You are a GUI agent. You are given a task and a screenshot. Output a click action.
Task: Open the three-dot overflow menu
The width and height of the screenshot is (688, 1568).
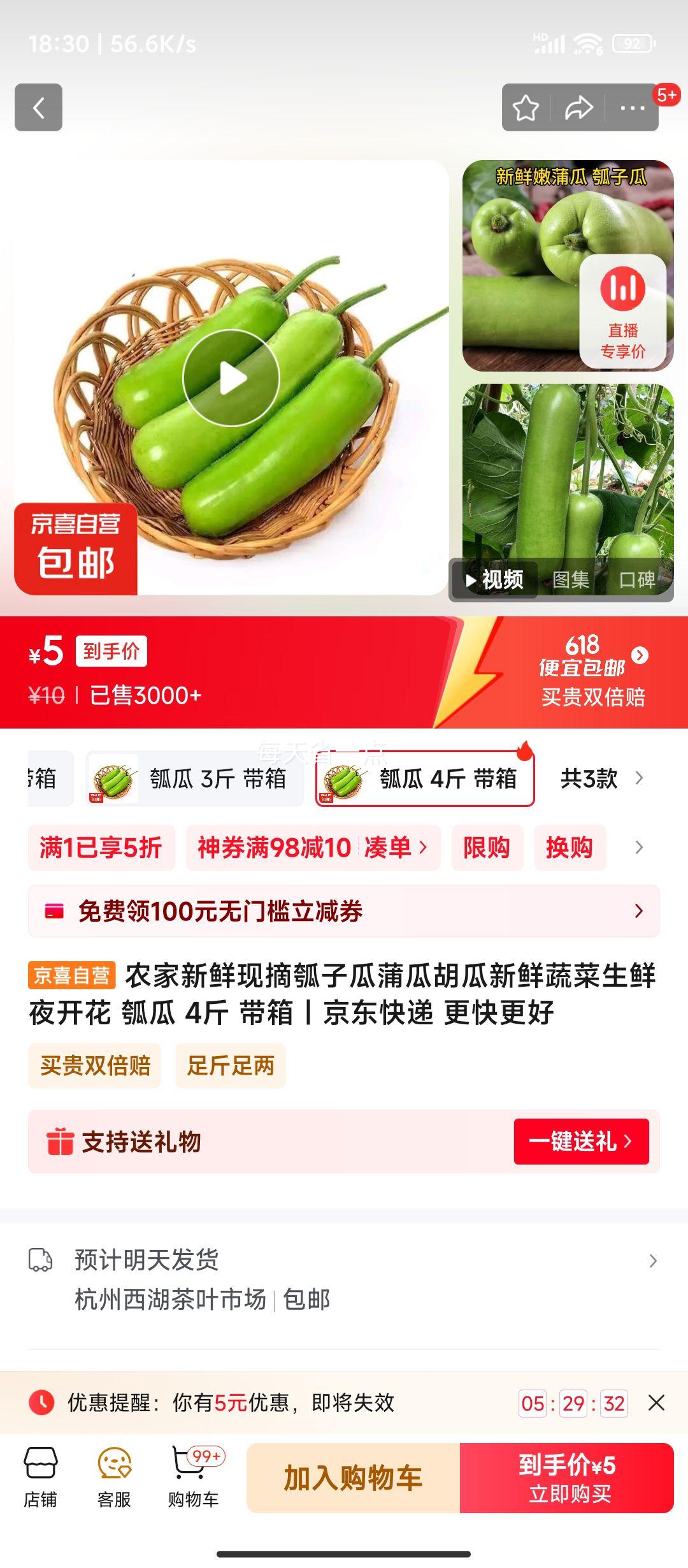633,108
